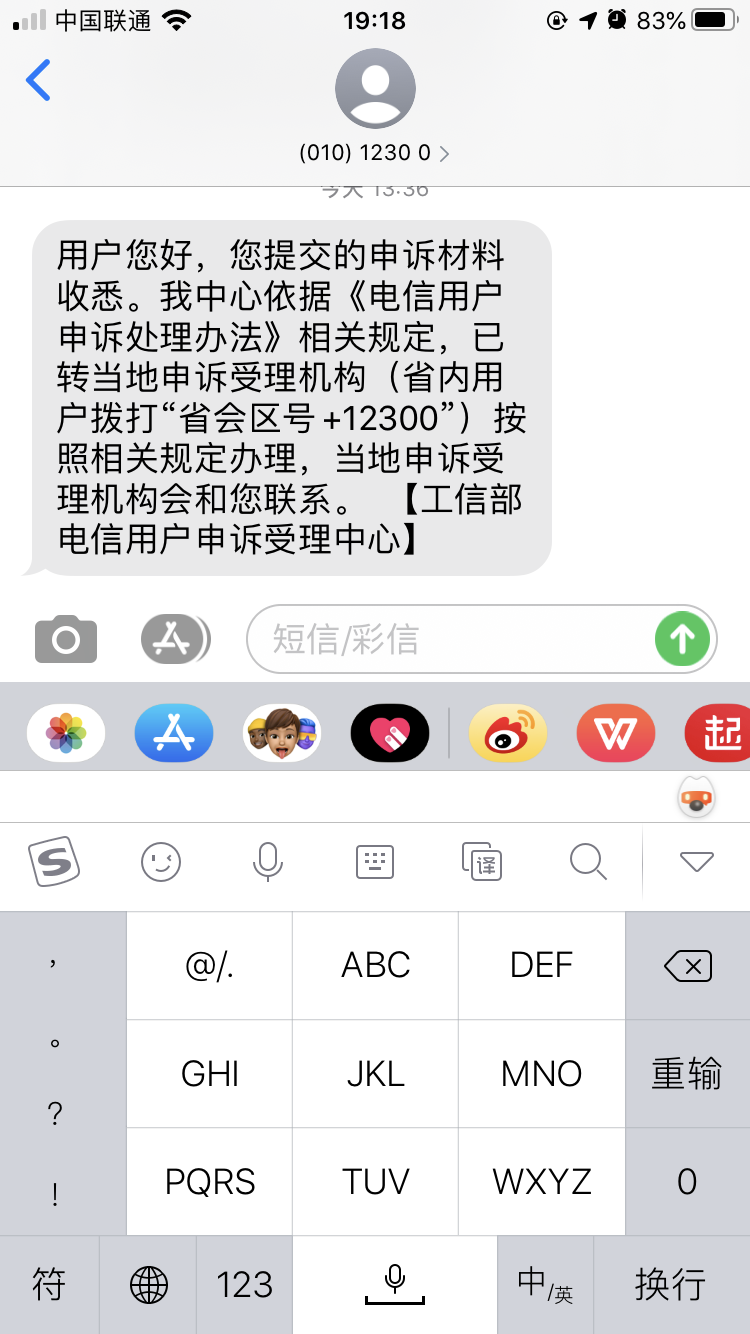
Task: Open the emoji panel in keyboard toolbar
Action: [x=161, y=861]
